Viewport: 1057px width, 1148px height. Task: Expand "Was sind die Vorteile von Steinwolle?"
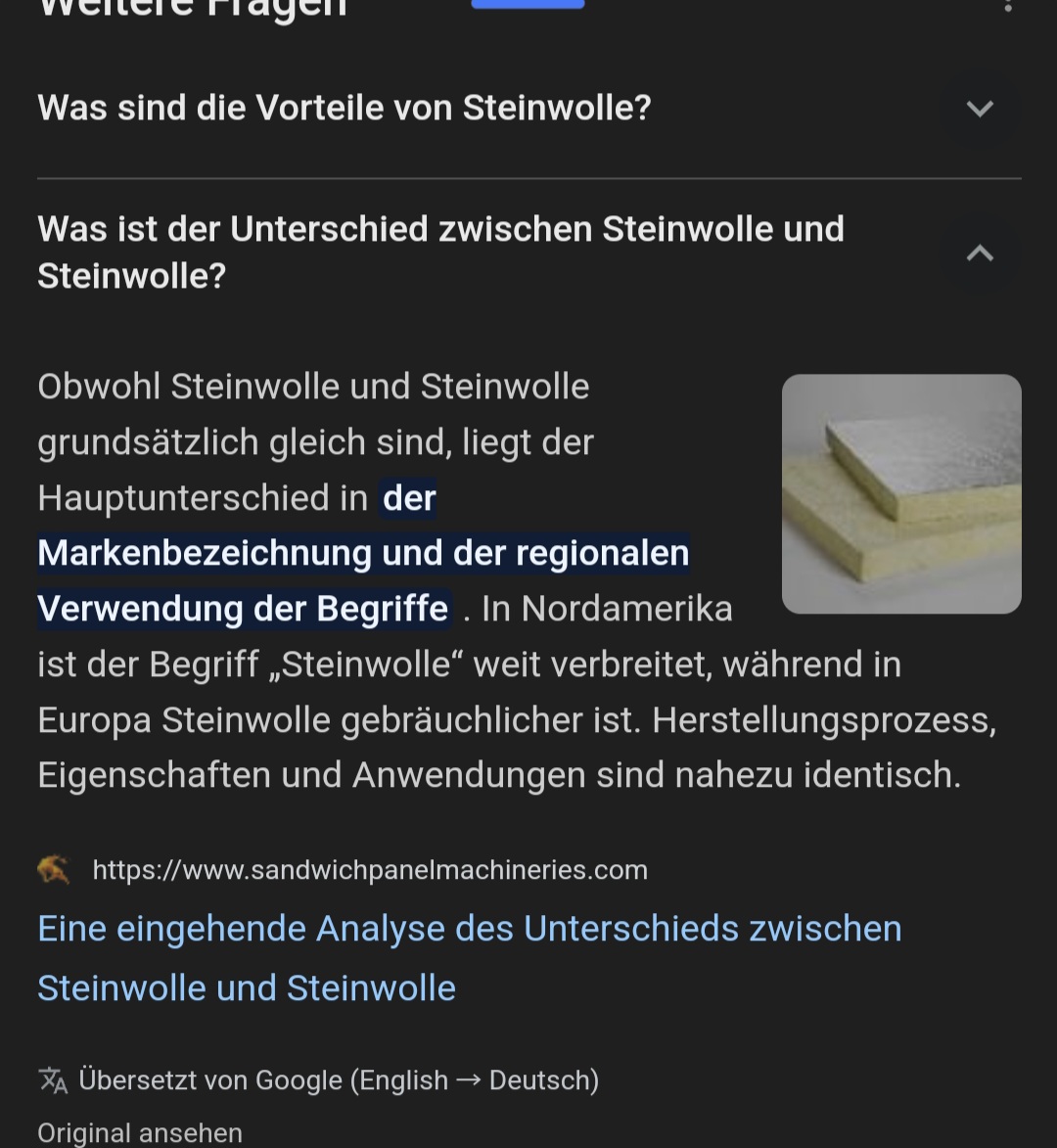click(x=979, y=108)
